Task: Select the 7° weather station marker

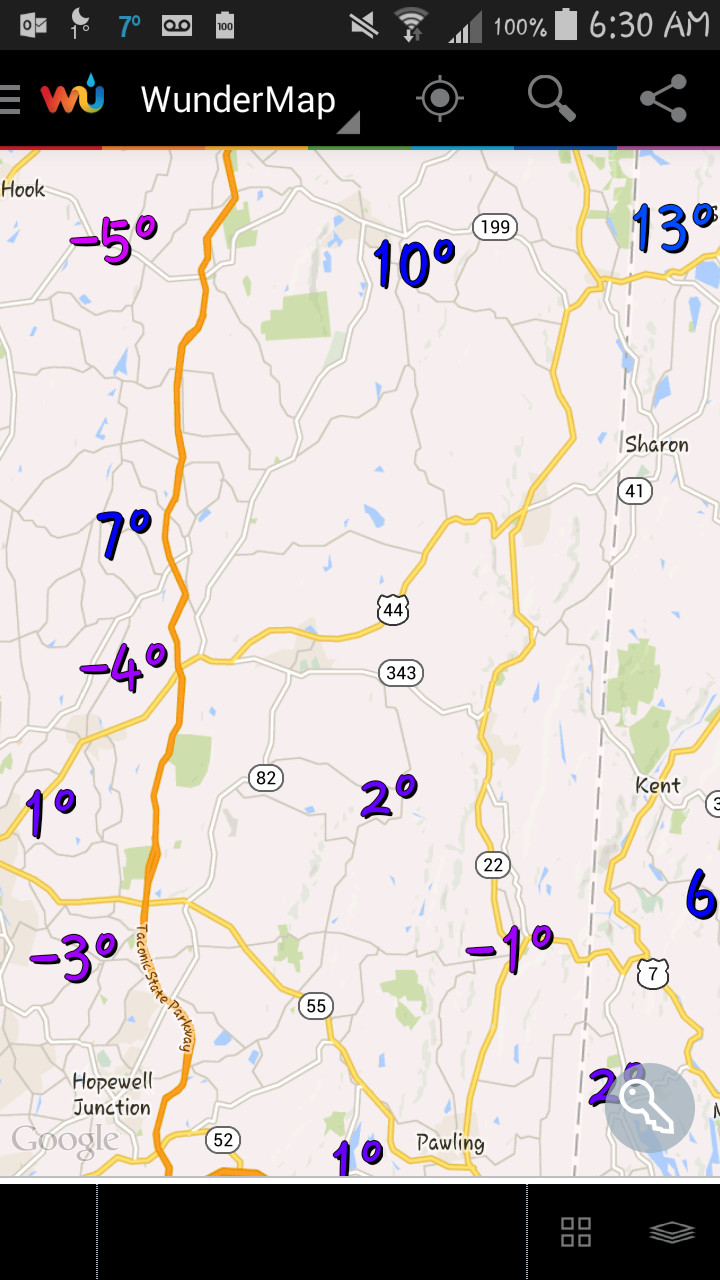Action: [x=124, y=533]
